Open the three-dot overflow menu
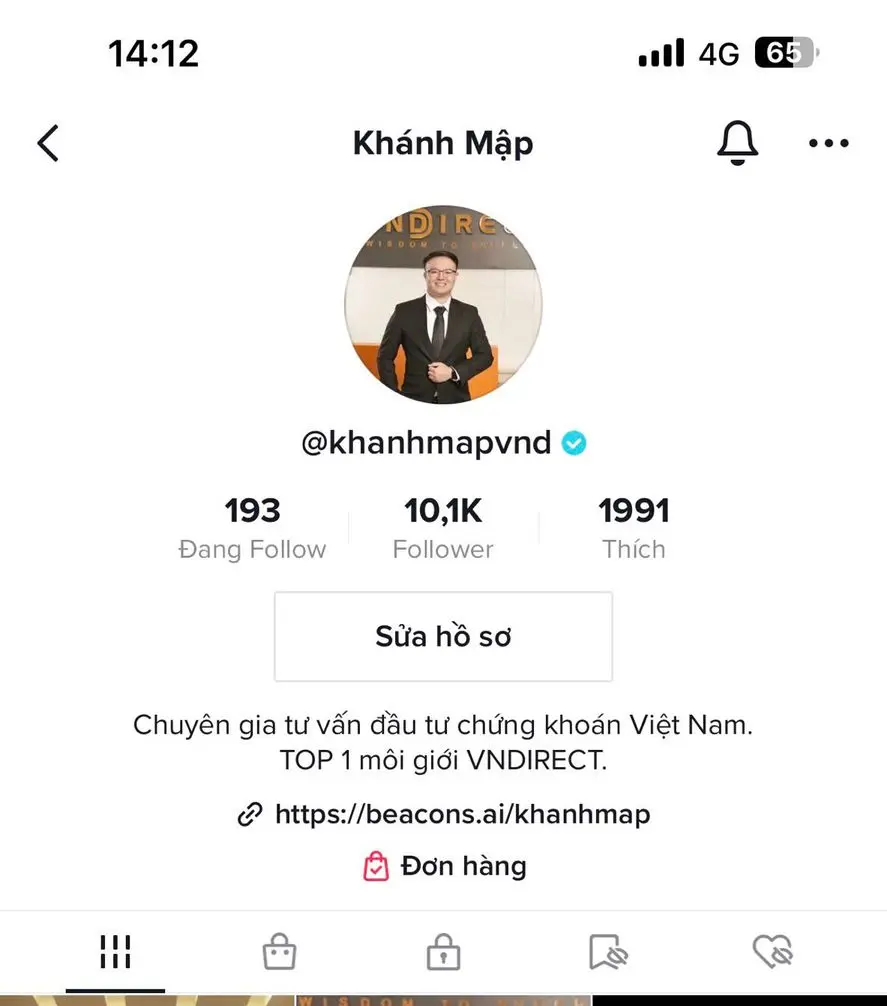 pos(828,144)
